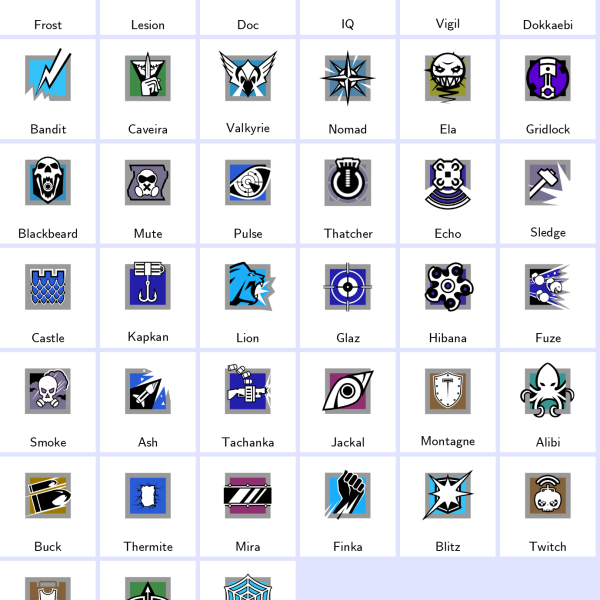The height and width of the screenshot is (600, 600).
Task: Open Kapkan from the grid
Action: pyautogui.click(x=148, y=296)
